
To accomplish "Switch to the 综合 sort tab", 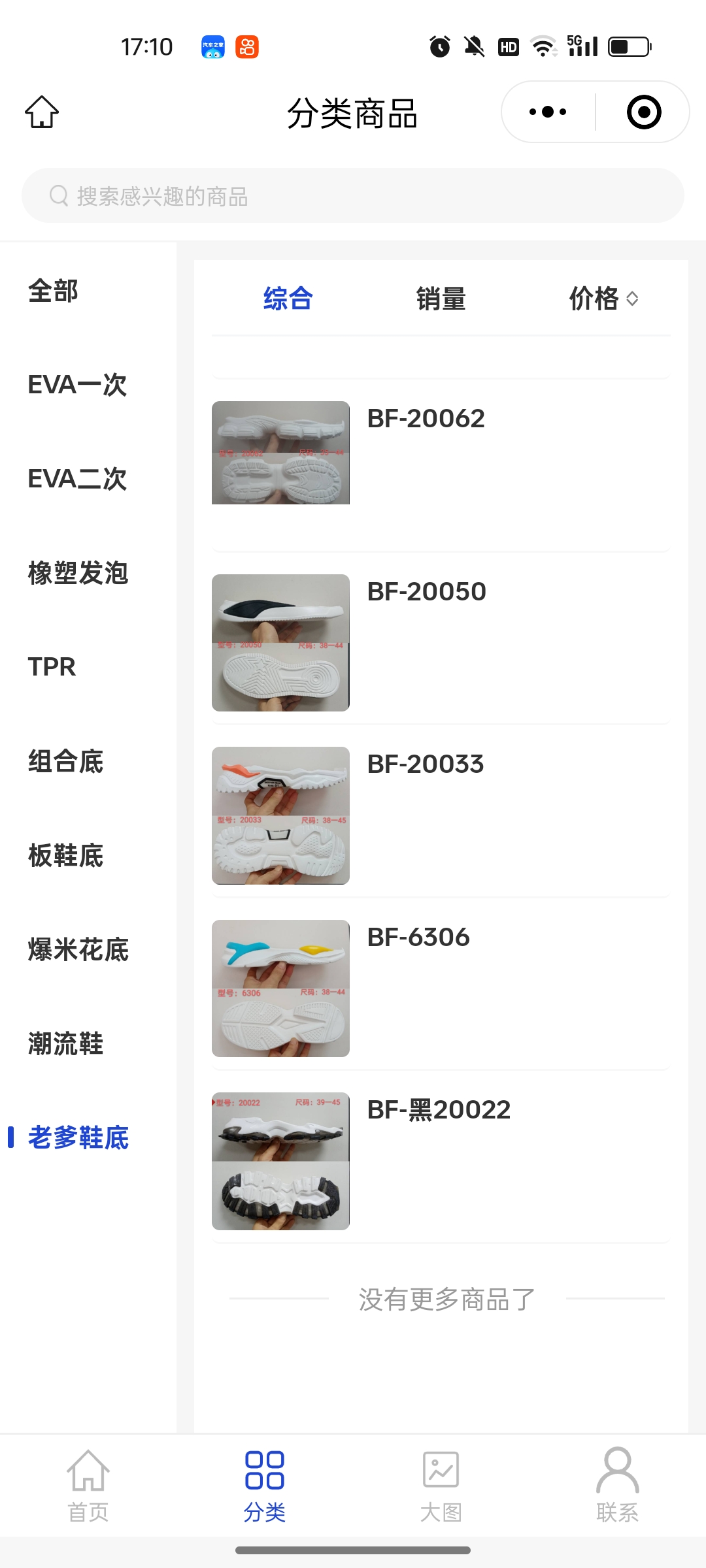I will pos(288,299).
